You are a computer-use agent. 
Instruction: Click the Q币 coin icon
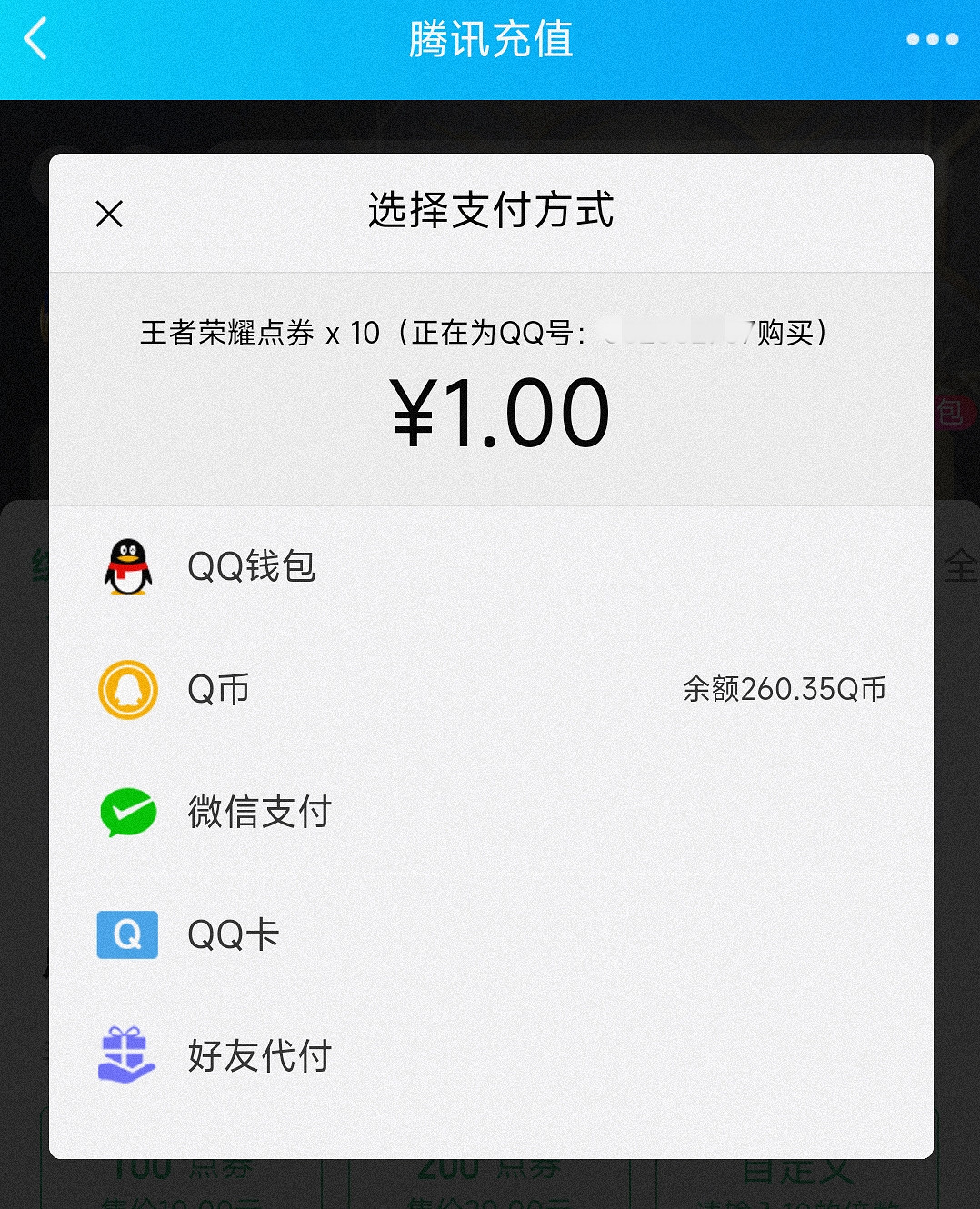point(127,689)
